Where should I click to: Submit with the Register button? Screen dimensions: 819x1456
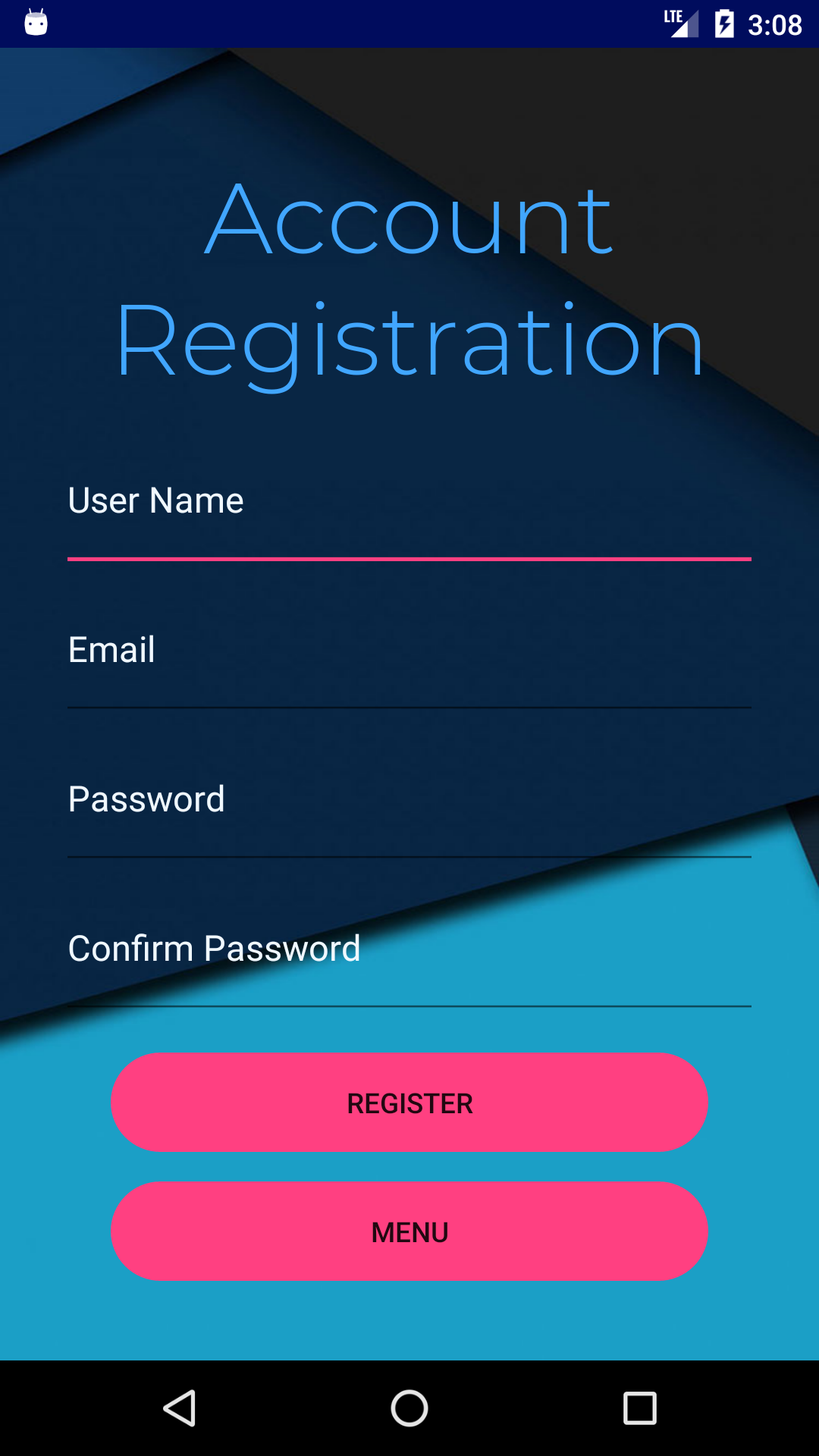pyautogui.click(x=409, y=1103)
